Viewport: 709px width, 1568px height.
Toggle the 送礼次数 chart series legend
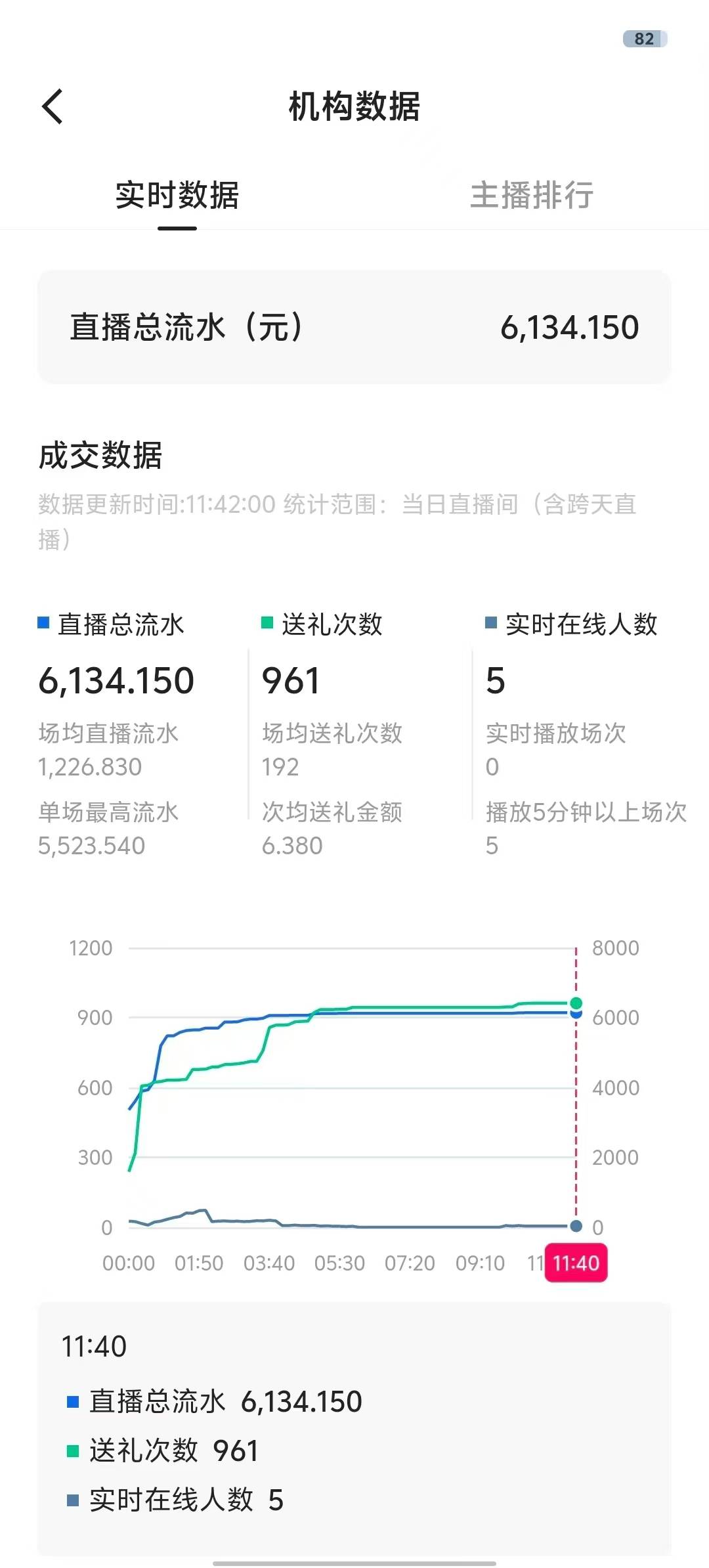tap(322, 624)
